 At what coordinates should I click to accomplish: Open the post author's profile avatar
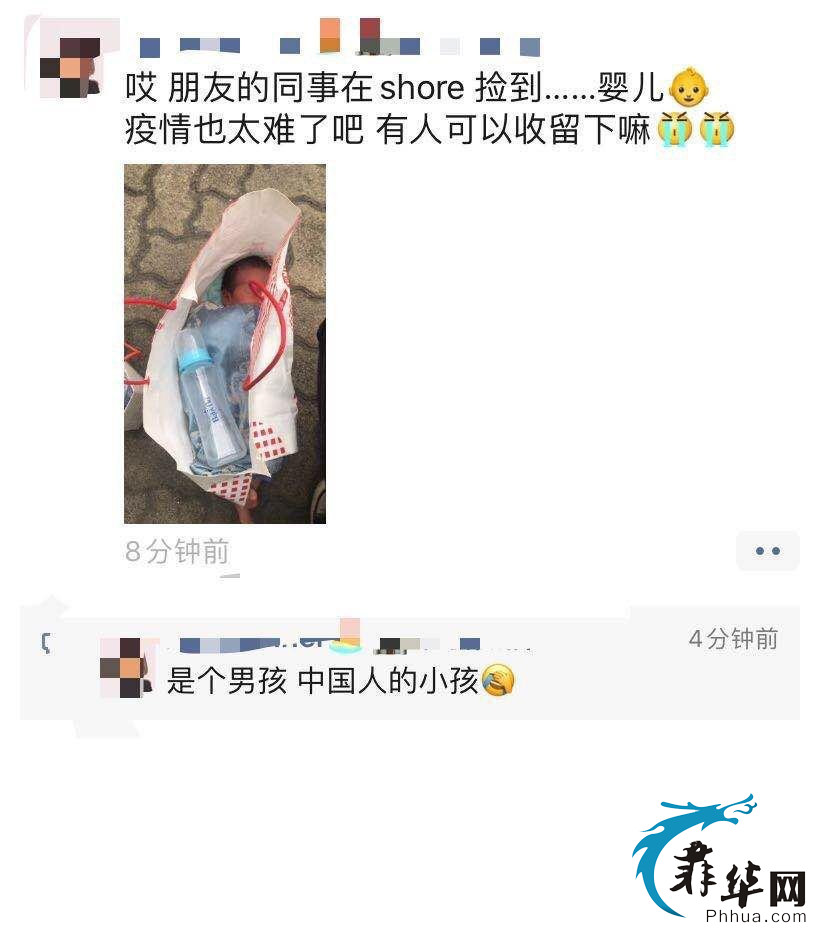tap(71, 67)
